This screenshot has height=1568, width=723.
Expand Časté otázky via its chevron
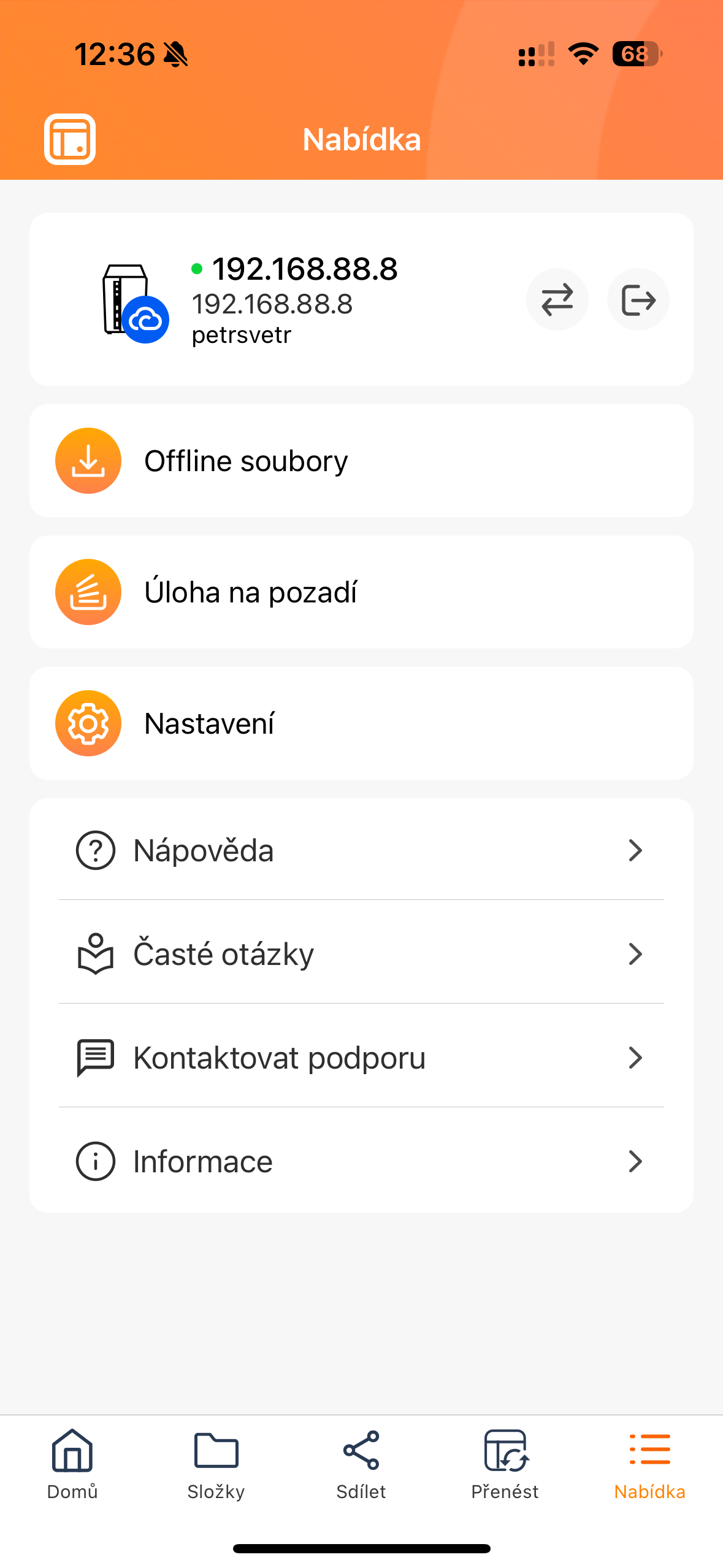[636, 953]
